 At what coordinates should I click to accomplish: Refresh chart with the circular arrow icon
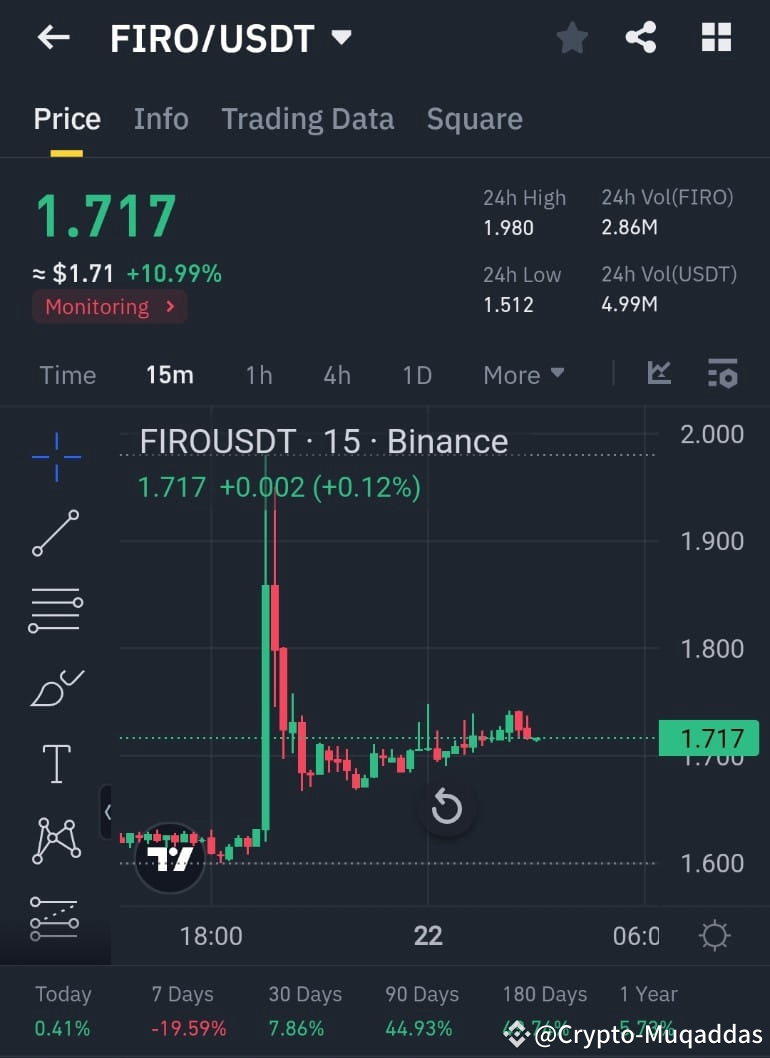[x=446, y=808]
